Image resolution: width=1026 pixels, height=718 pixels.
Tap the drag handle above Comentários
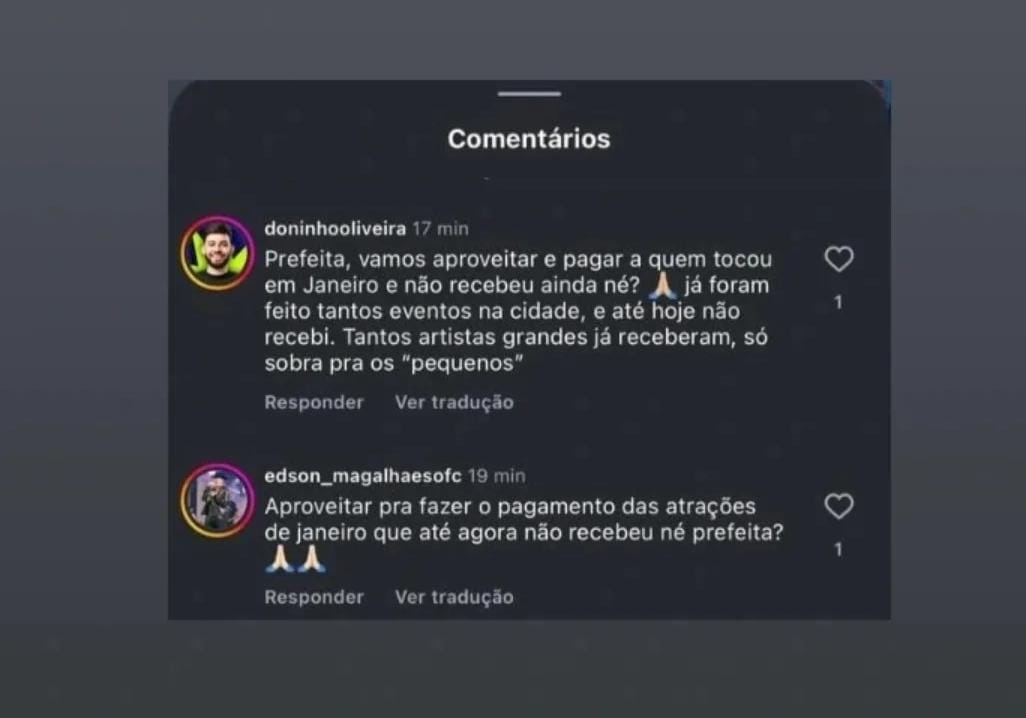529,94
